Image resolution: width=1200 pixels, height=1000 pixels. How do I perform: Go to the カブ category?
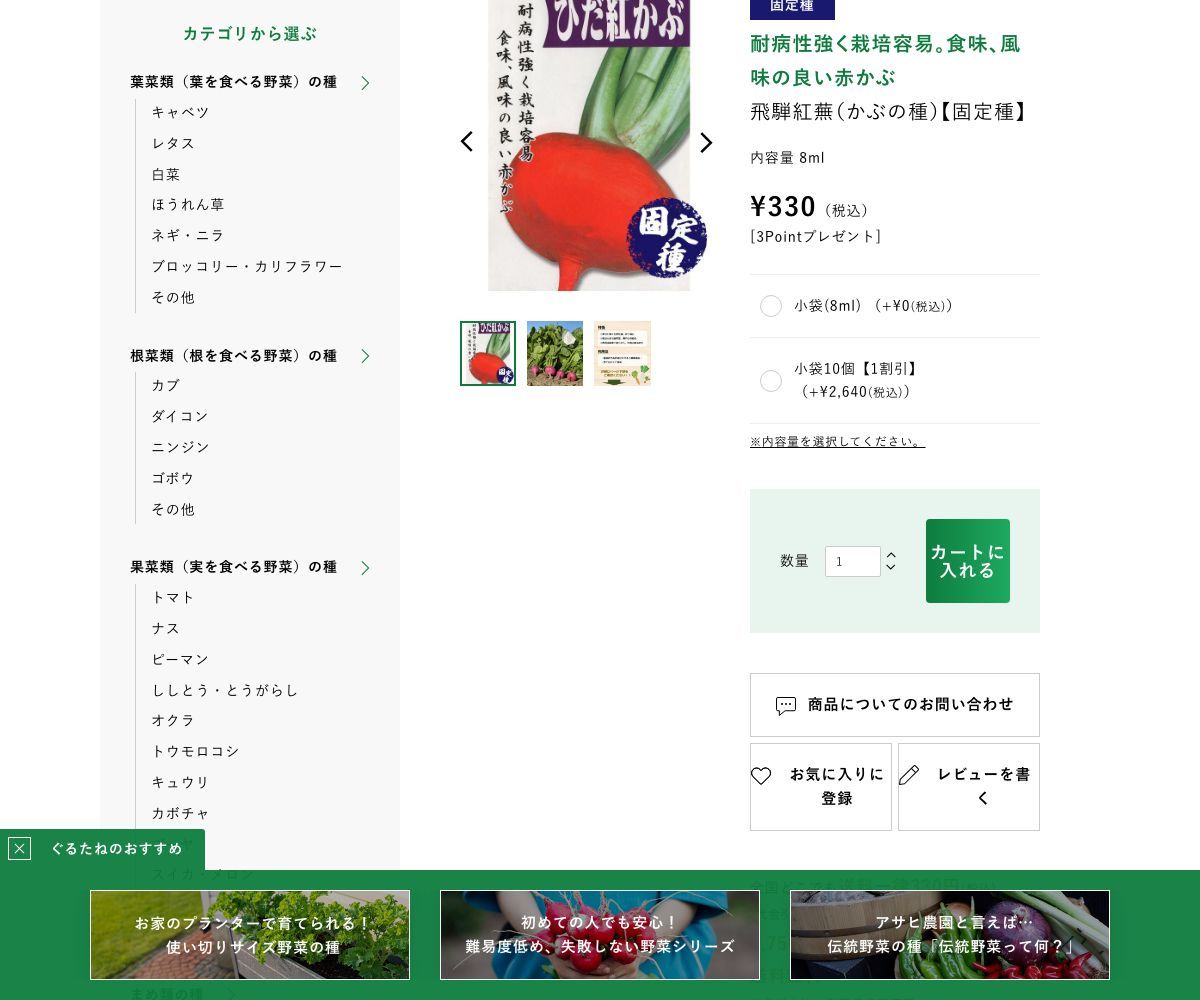[166, 385]
